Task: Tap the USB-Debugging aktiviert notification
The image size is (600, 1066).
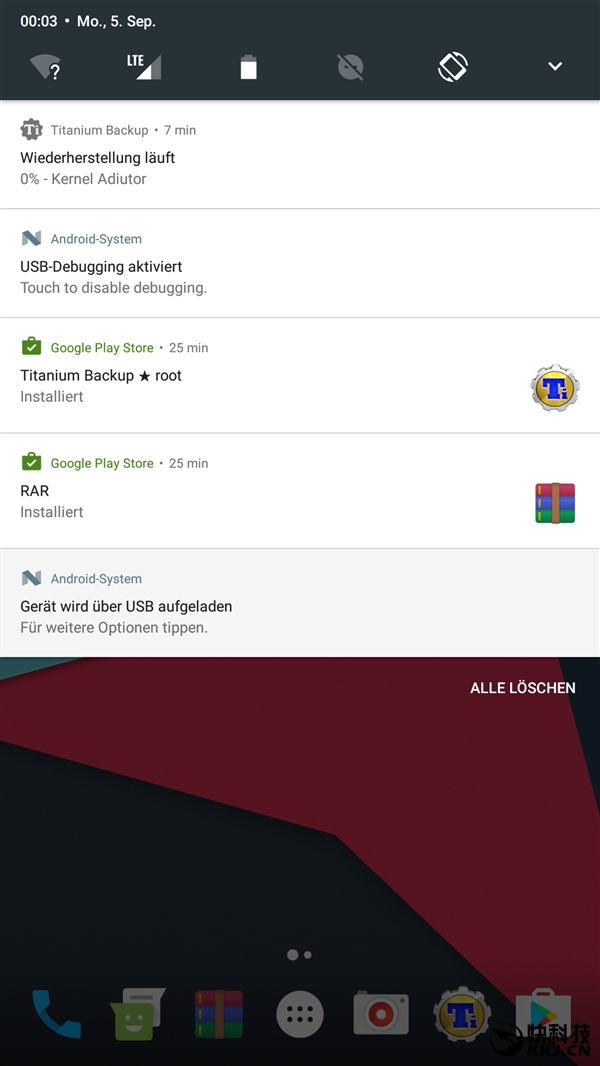Action: (300, 265)
